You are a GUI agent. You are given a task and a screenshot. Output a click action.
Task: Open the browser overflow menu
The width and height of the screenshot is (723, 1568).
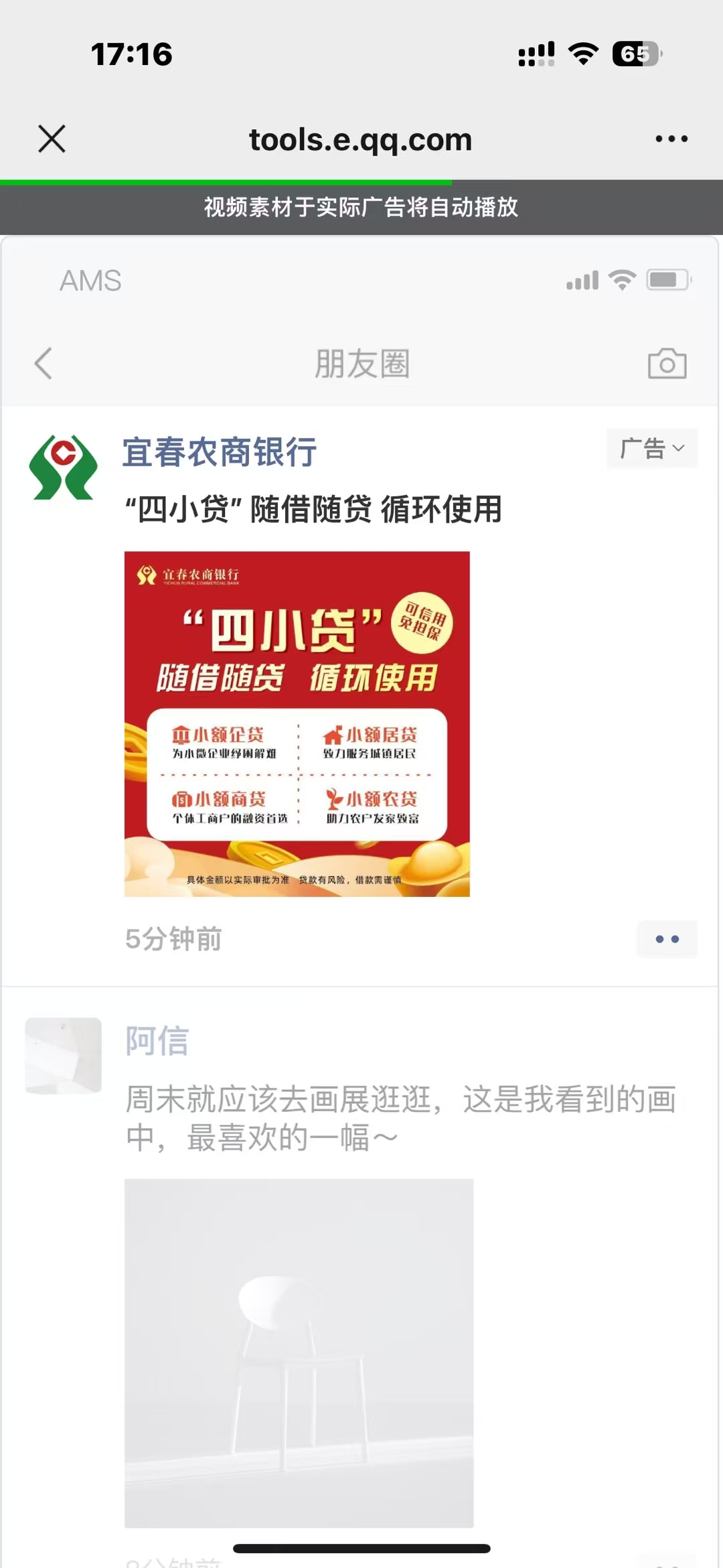click(671, 139)
